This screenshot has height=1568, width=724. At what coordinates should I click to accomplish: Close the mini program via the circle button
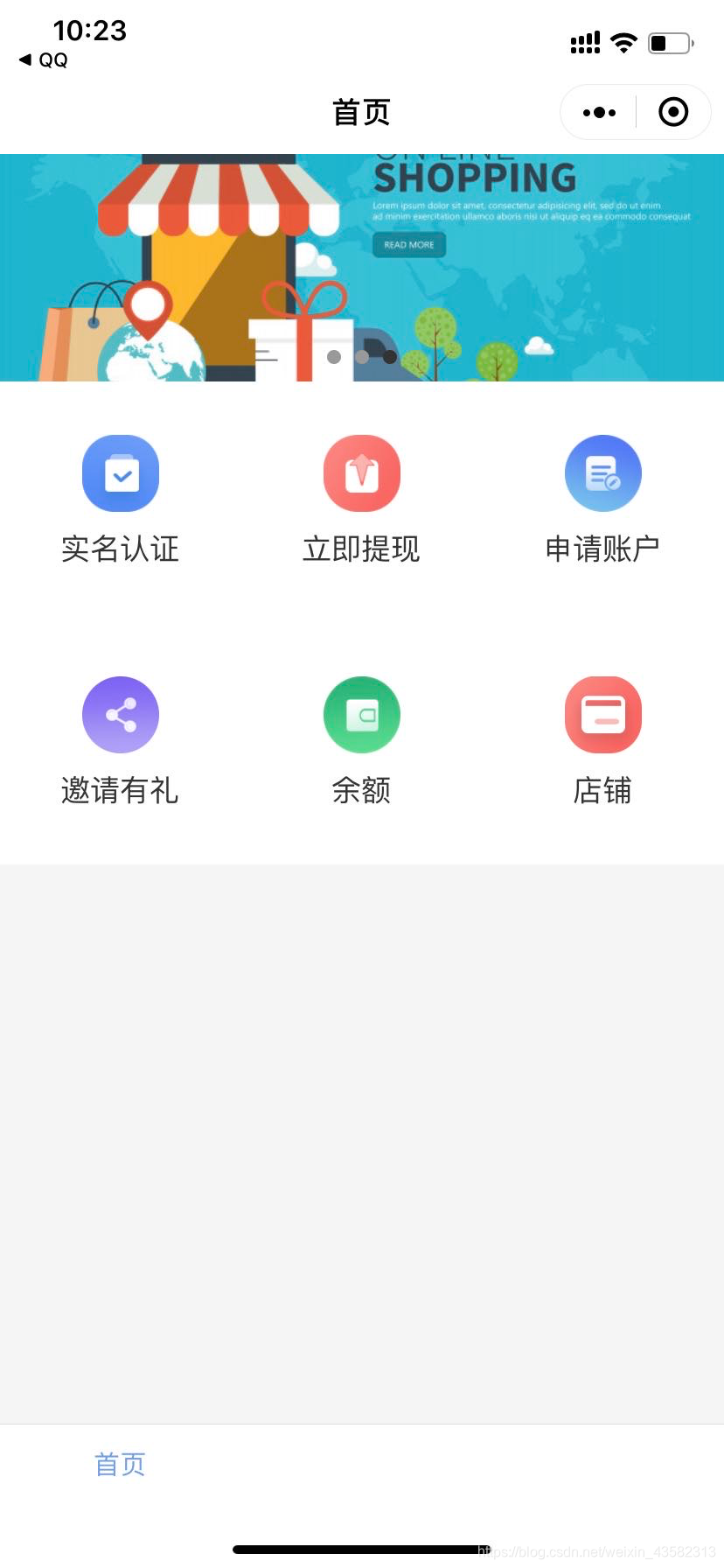(x=673, y=112)
